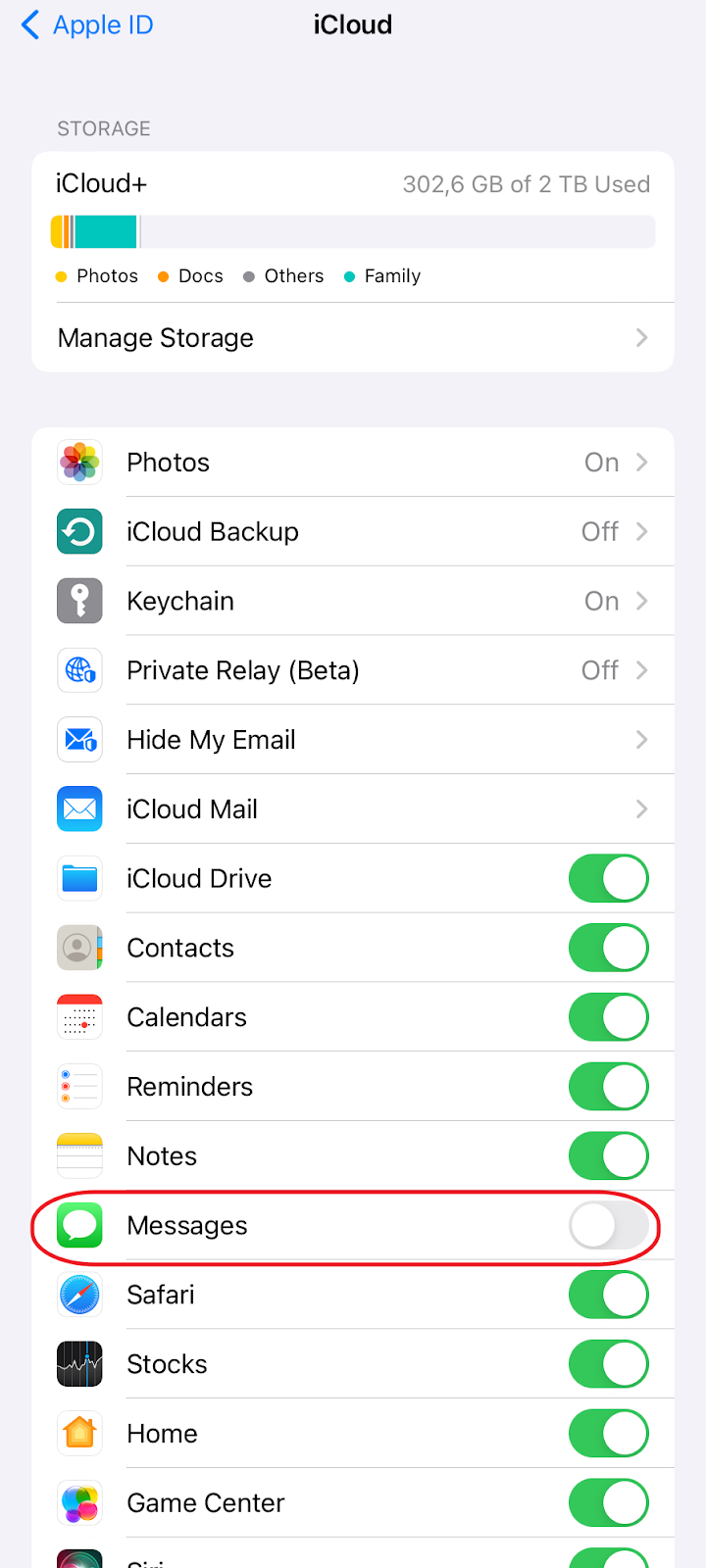The image size is (706, 1568).
Task: Toggle off Notes syncing
Action: (x=608, y=1155)
